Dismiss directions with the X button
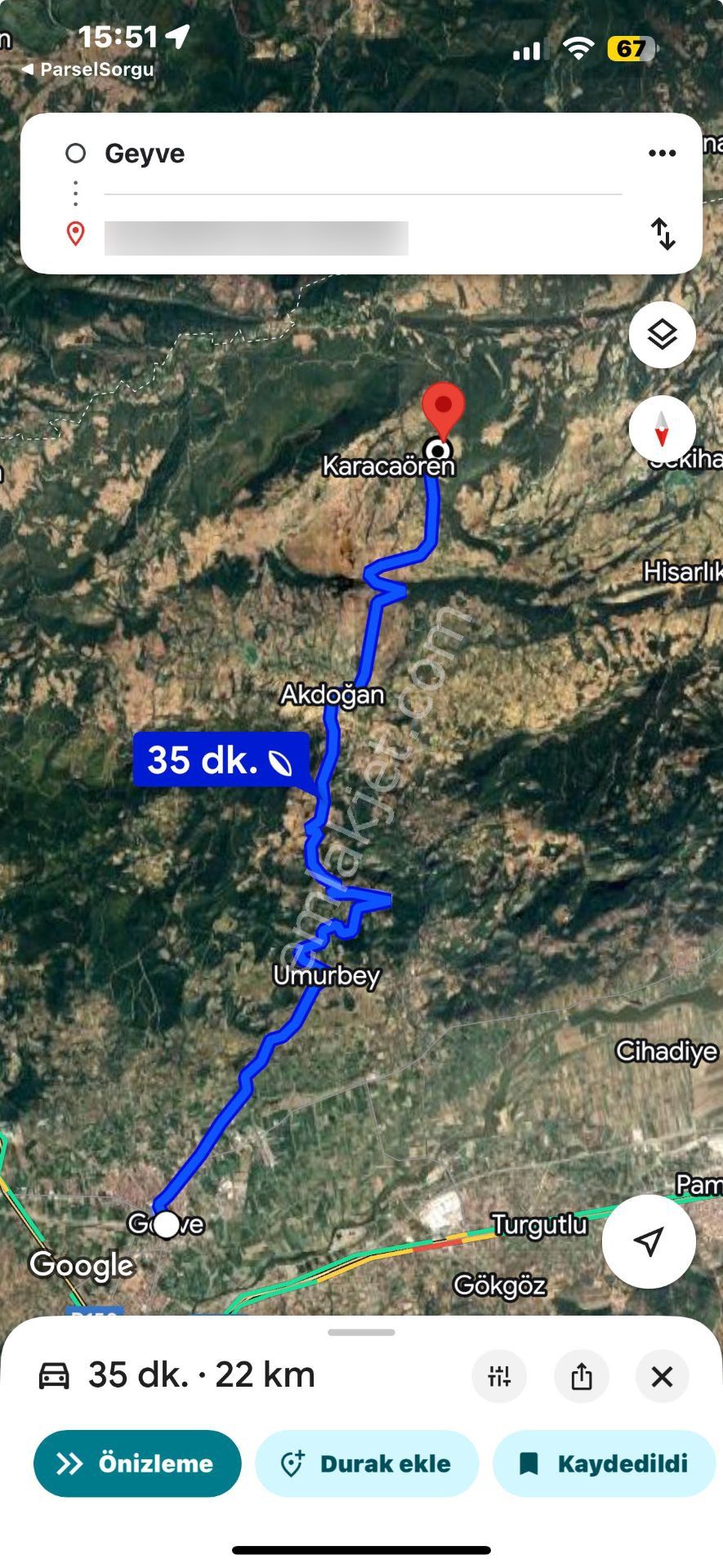Image resolution: width=723 pixels, height=1568 pixels. (x=663, y=1376)
